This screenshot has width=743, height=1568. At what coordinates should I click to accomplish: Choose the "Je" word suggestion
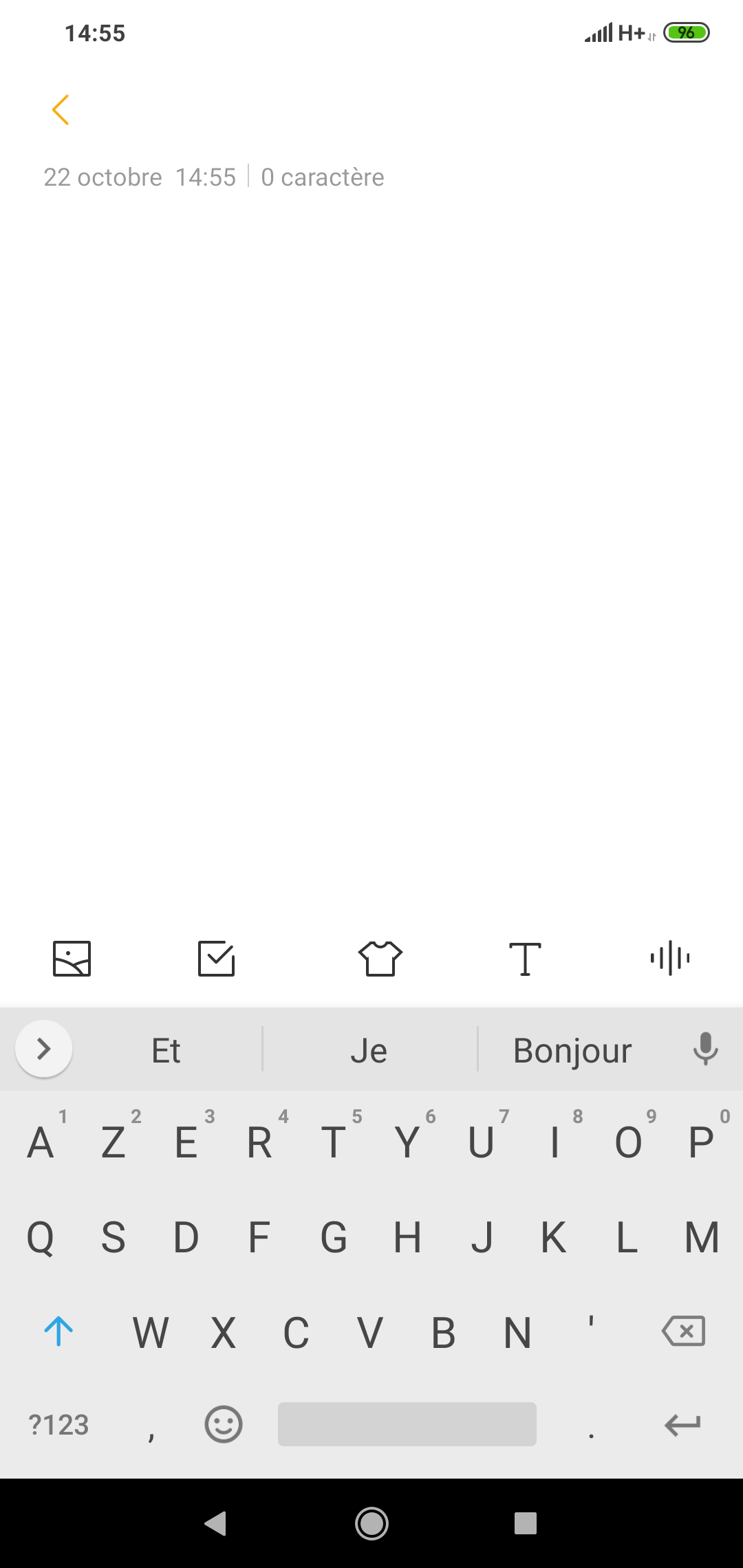369,1051
